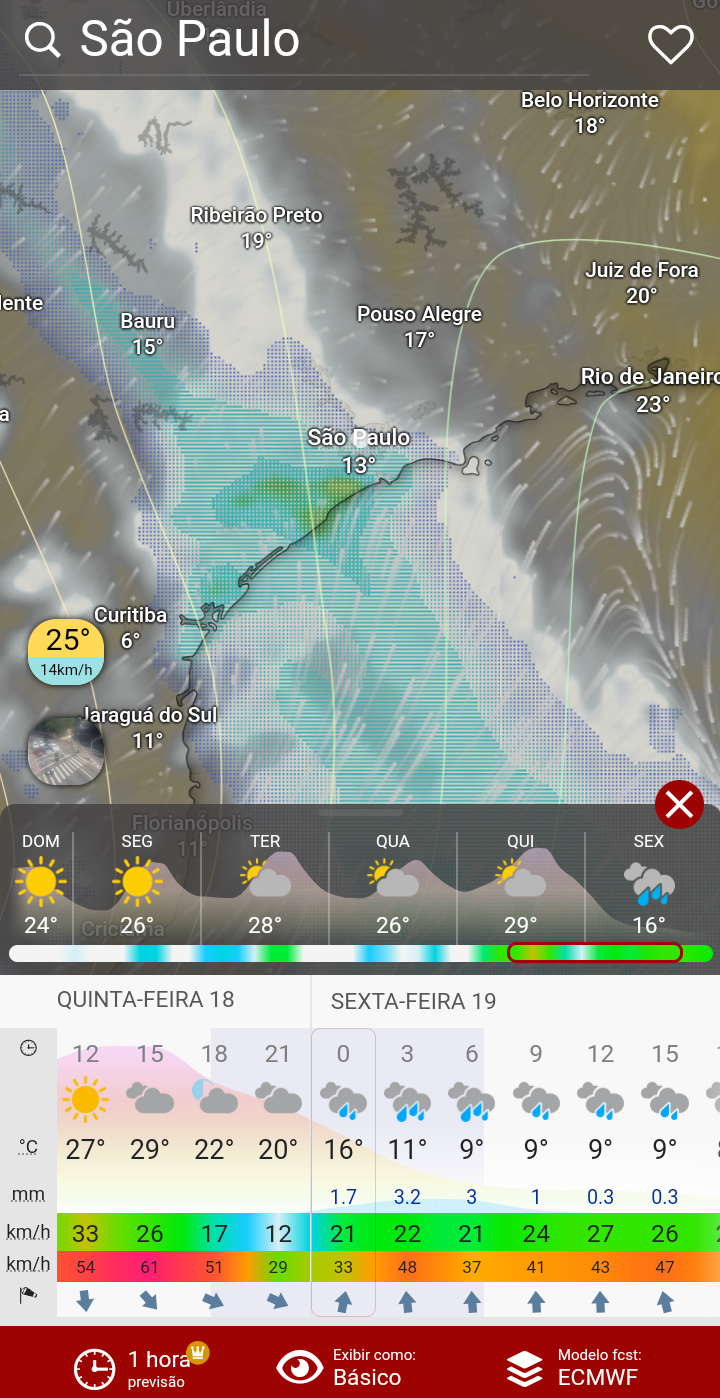Open Belo Horizonte on the map
Screen dimensions: 720x1398
pos(590,112)
